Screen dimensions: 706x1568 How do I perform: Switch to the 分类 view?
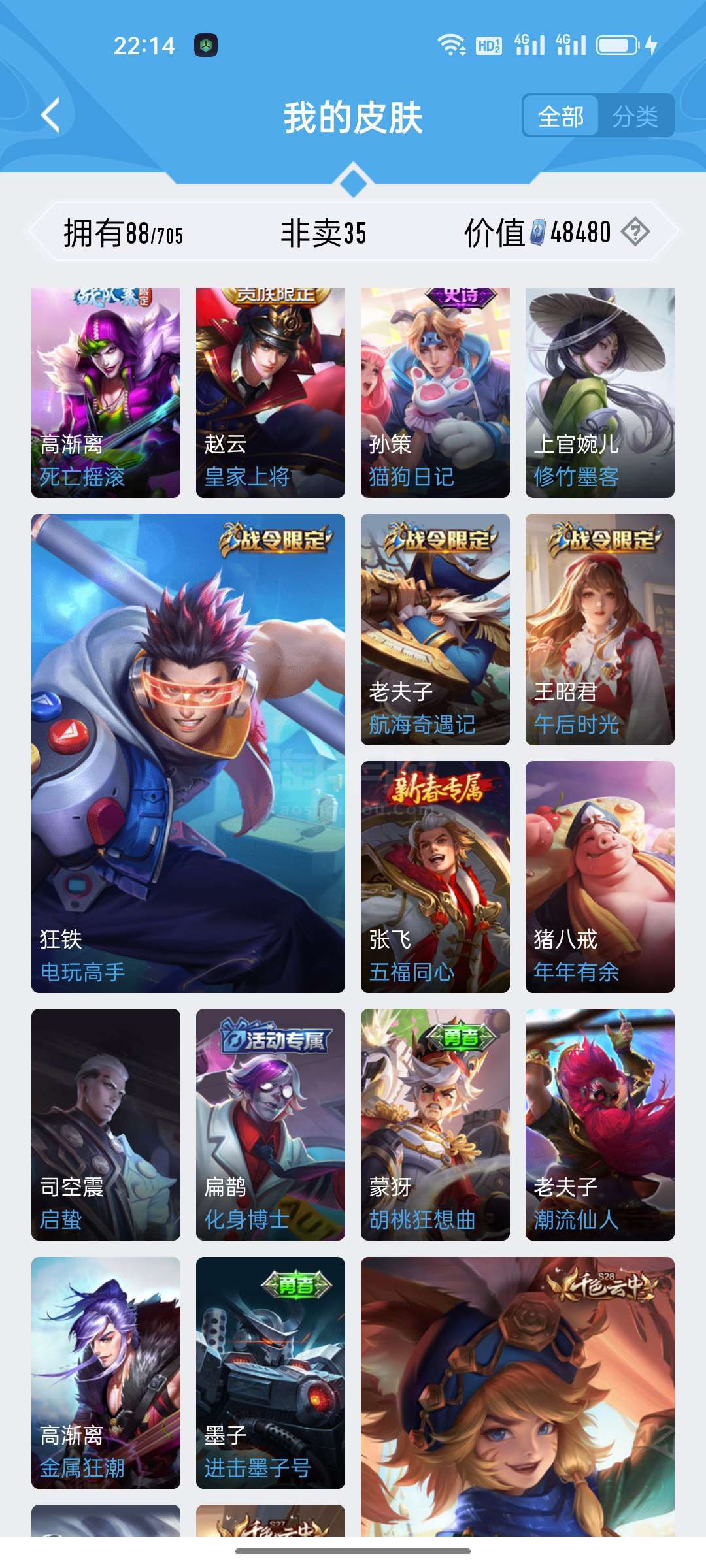(x=635, y=117)
